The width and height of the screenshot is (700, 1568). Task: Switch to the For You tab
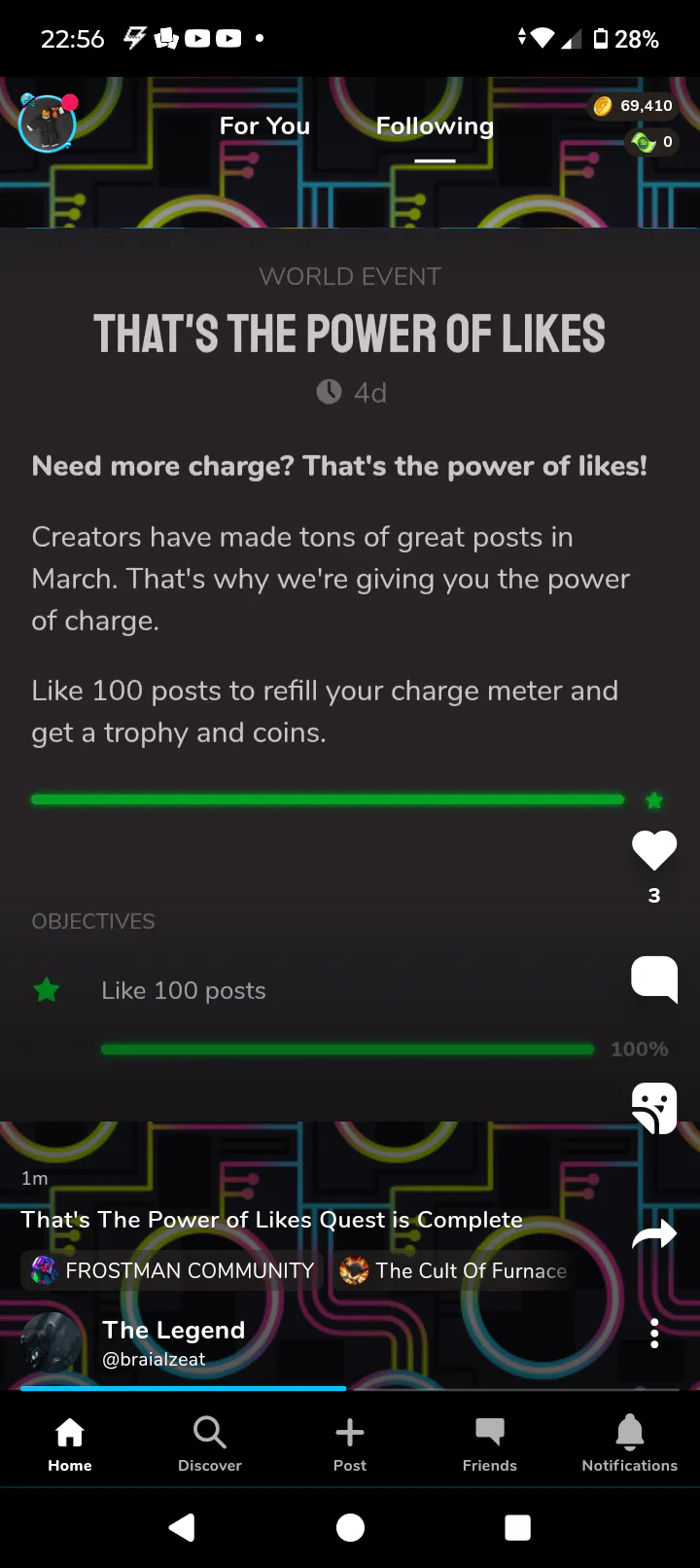[x=264, y=126]
